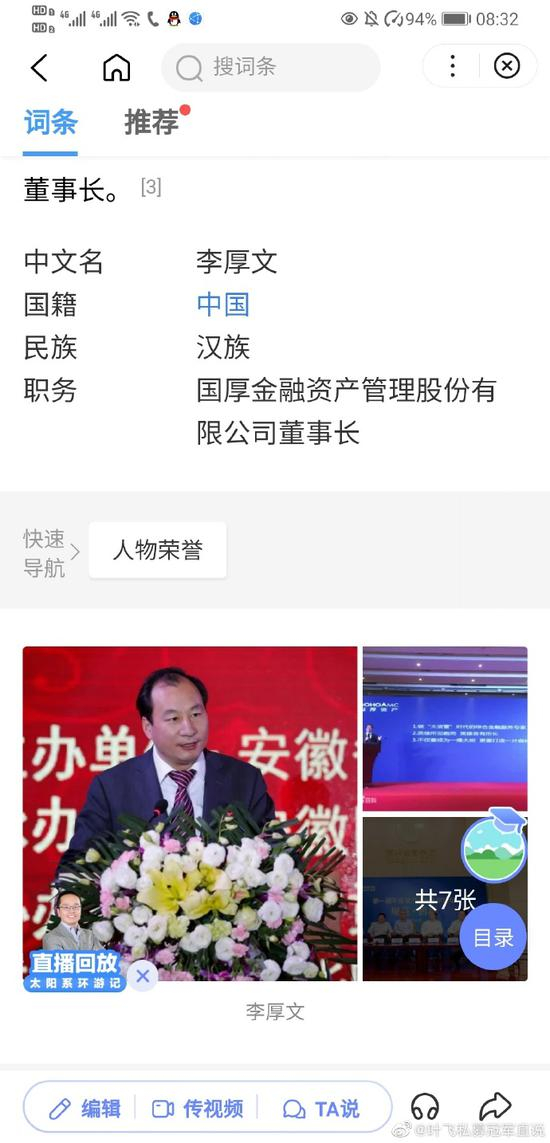The width and height of the screenshot is (550, 1143).
Task: Tap the 搜词条 search box
Action: (270, 67)
